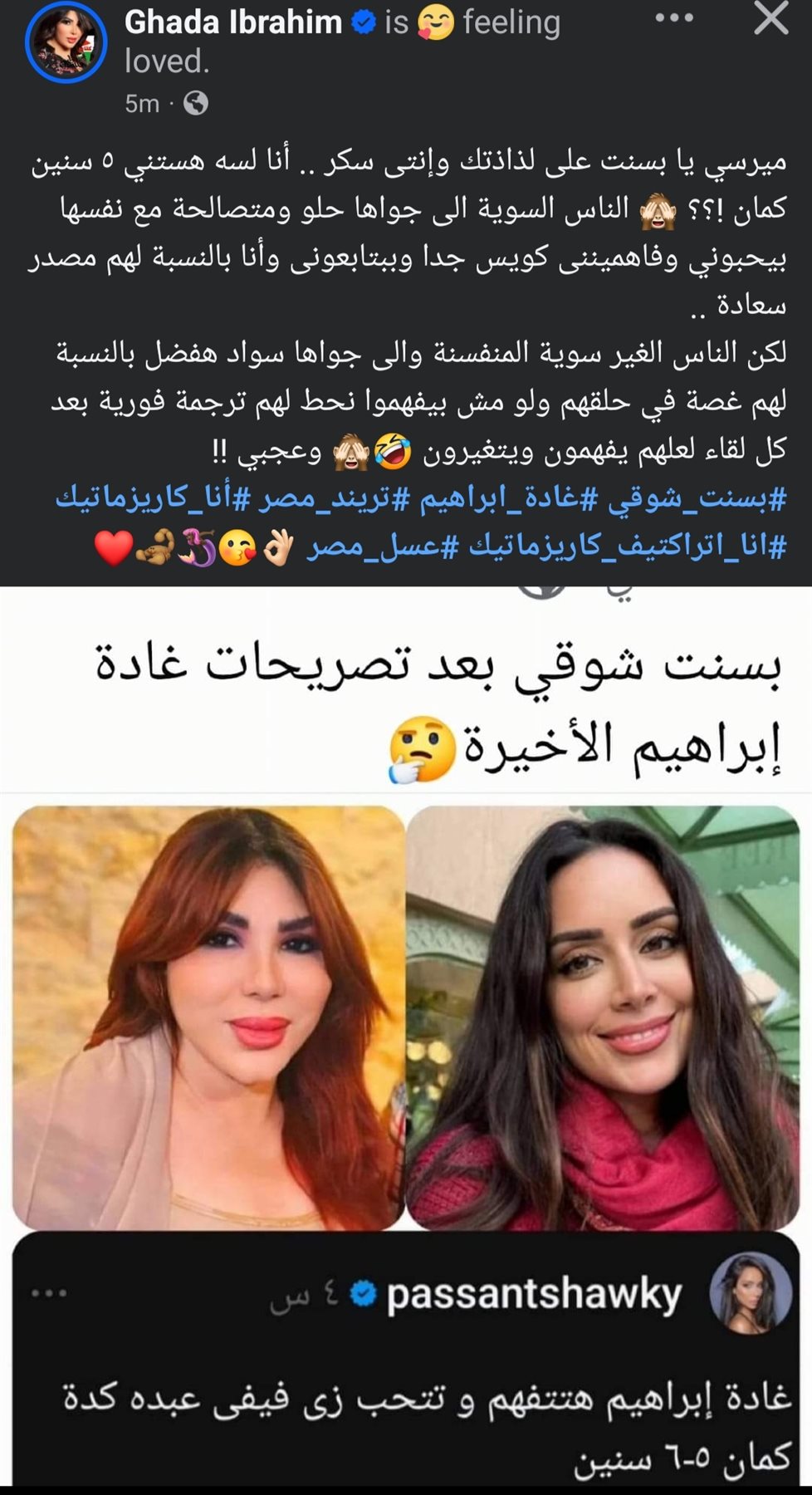812x1495 pixels.
Task: Open the hashtag #غادة_ابراهيم
Action: (x=506, y=498)
